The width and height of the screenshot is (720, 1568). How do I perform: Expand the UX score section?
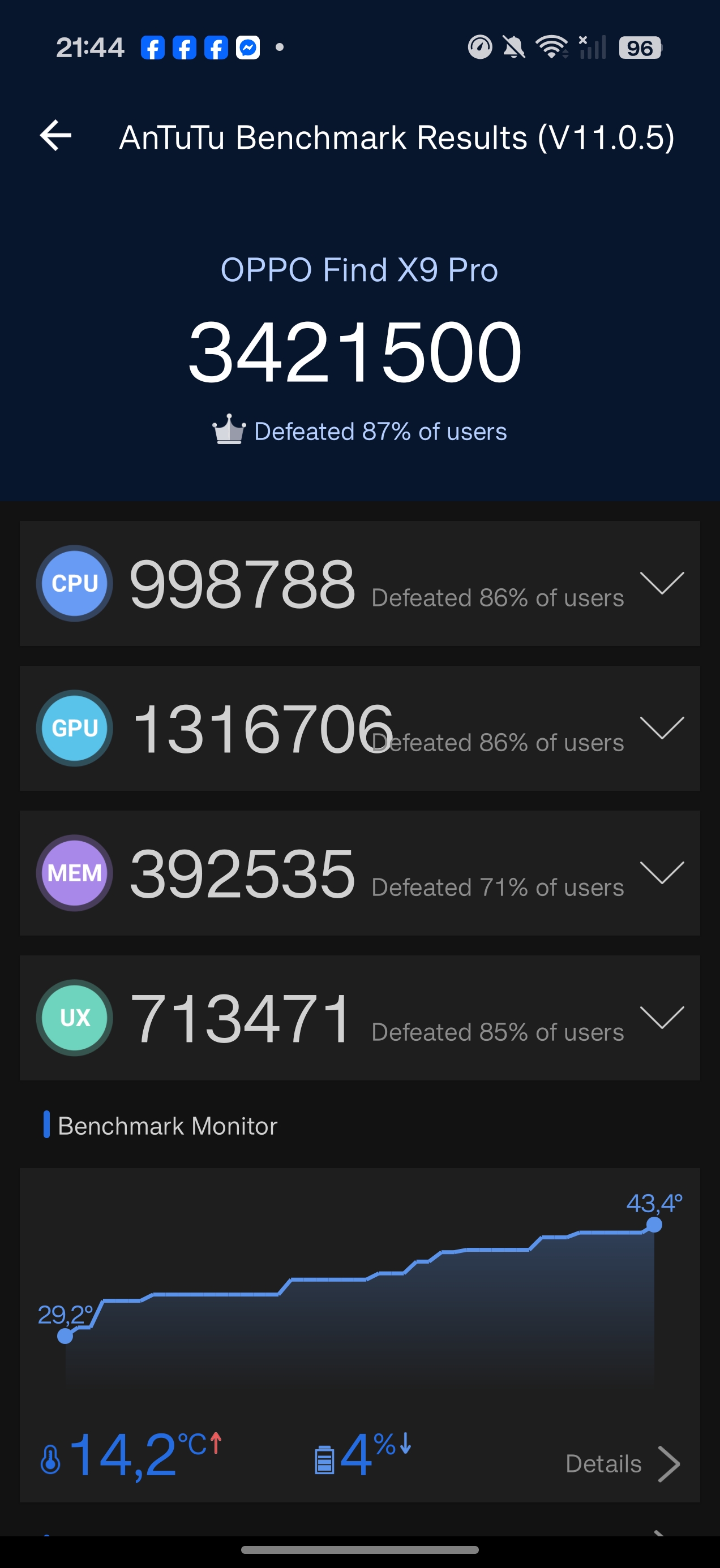tap(662, 1018)
